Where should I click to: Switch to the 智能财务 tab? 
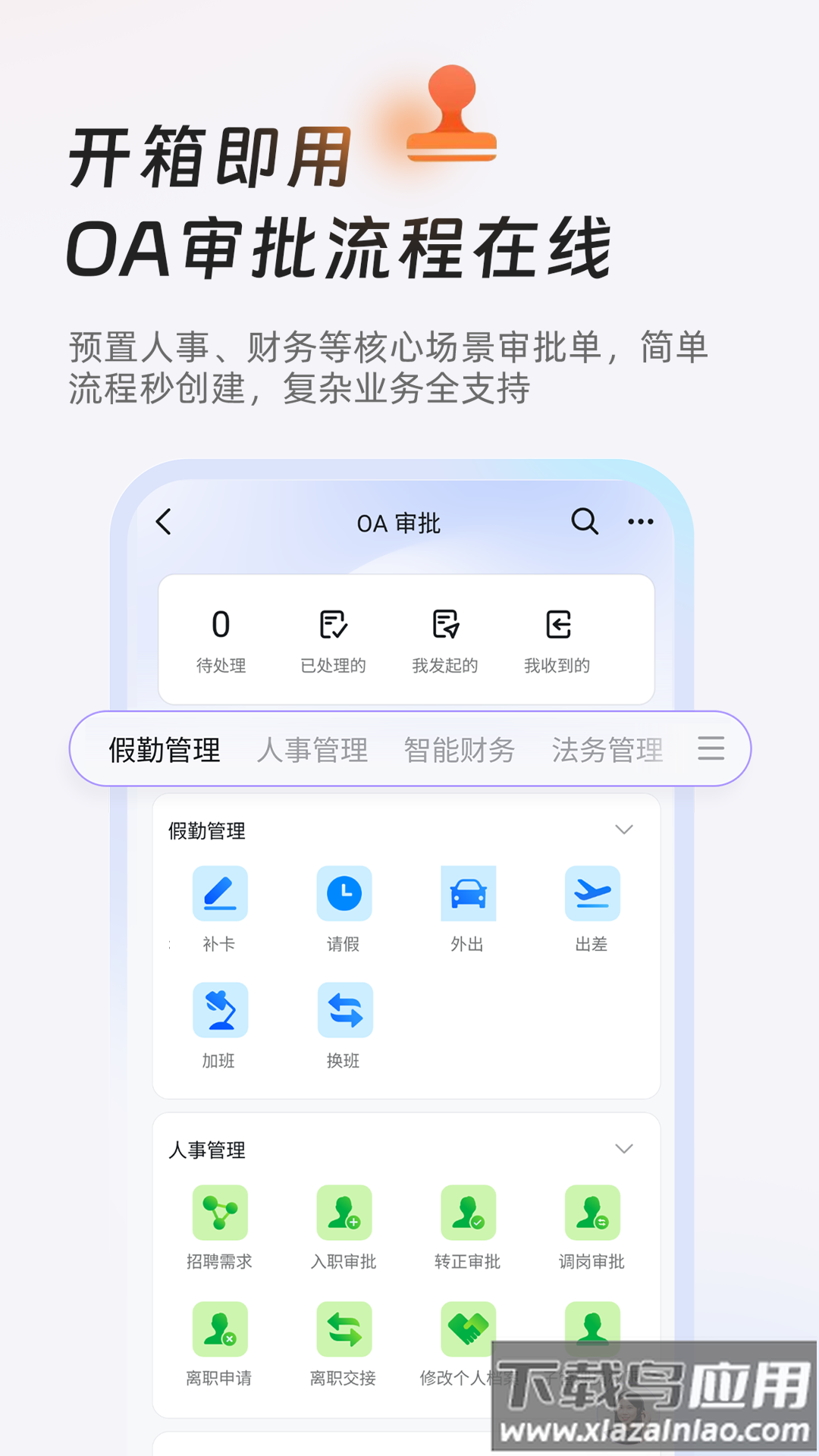pos(459,749)
